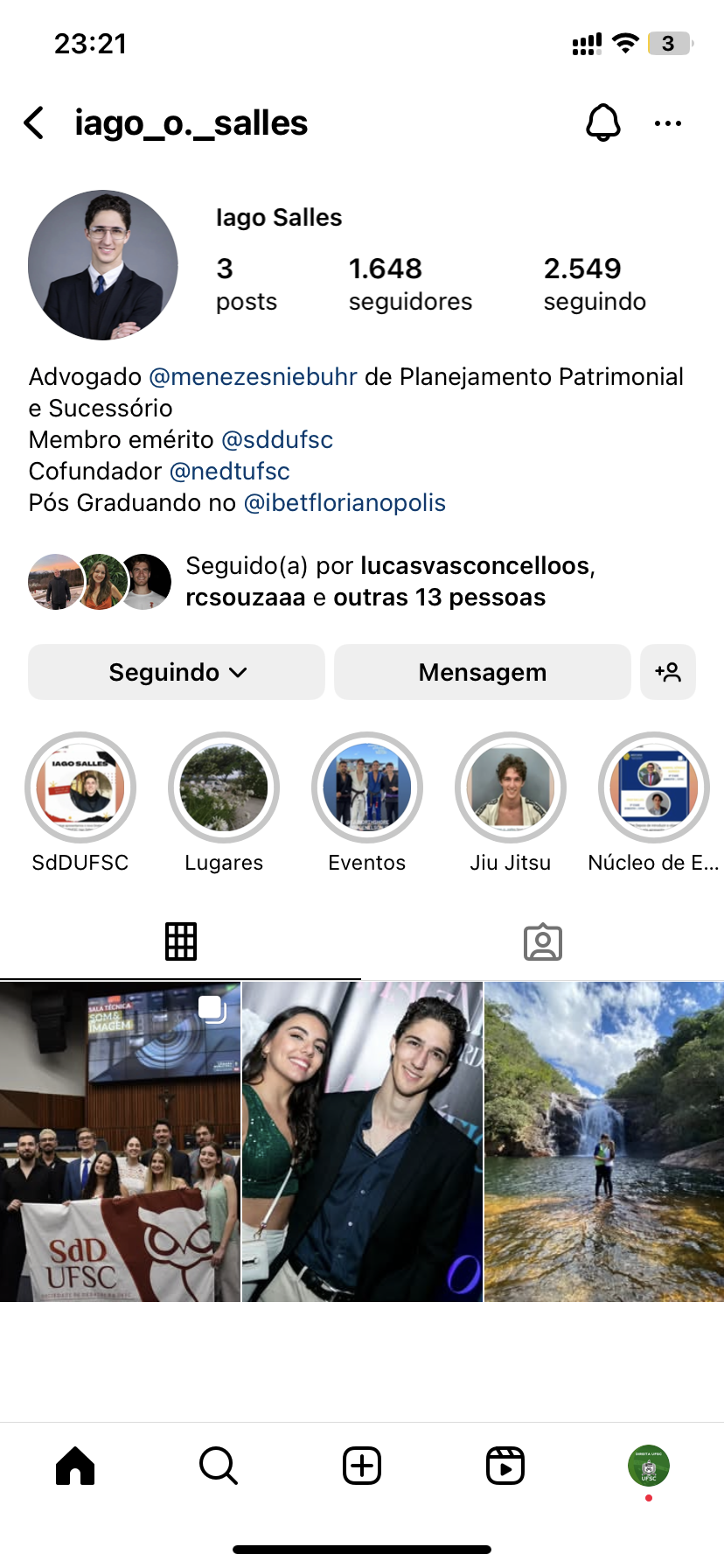Open the Lugares story highlight

224,787
